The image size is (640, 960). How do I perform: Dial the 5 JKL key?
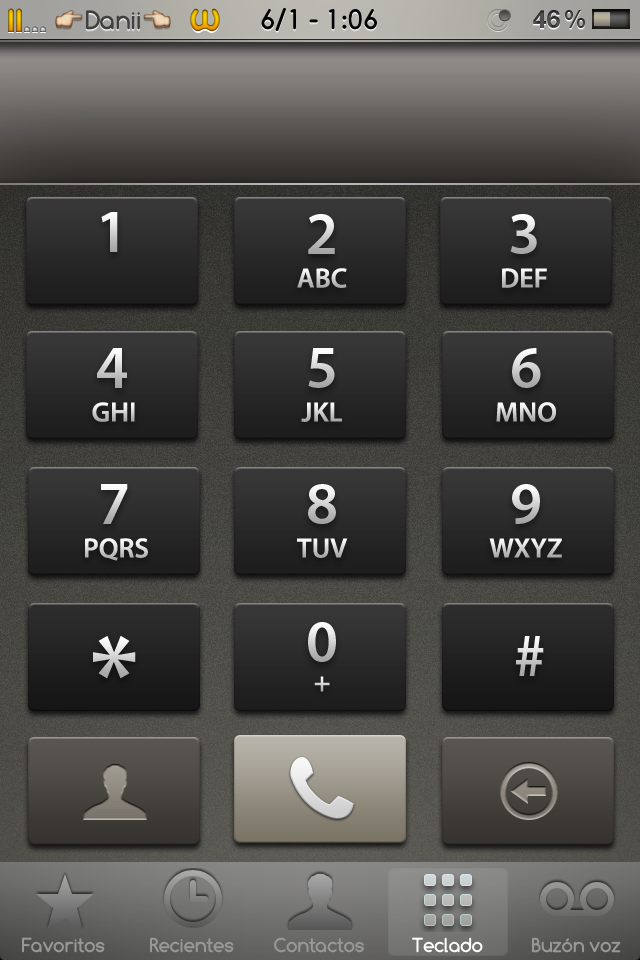(320, 385)
